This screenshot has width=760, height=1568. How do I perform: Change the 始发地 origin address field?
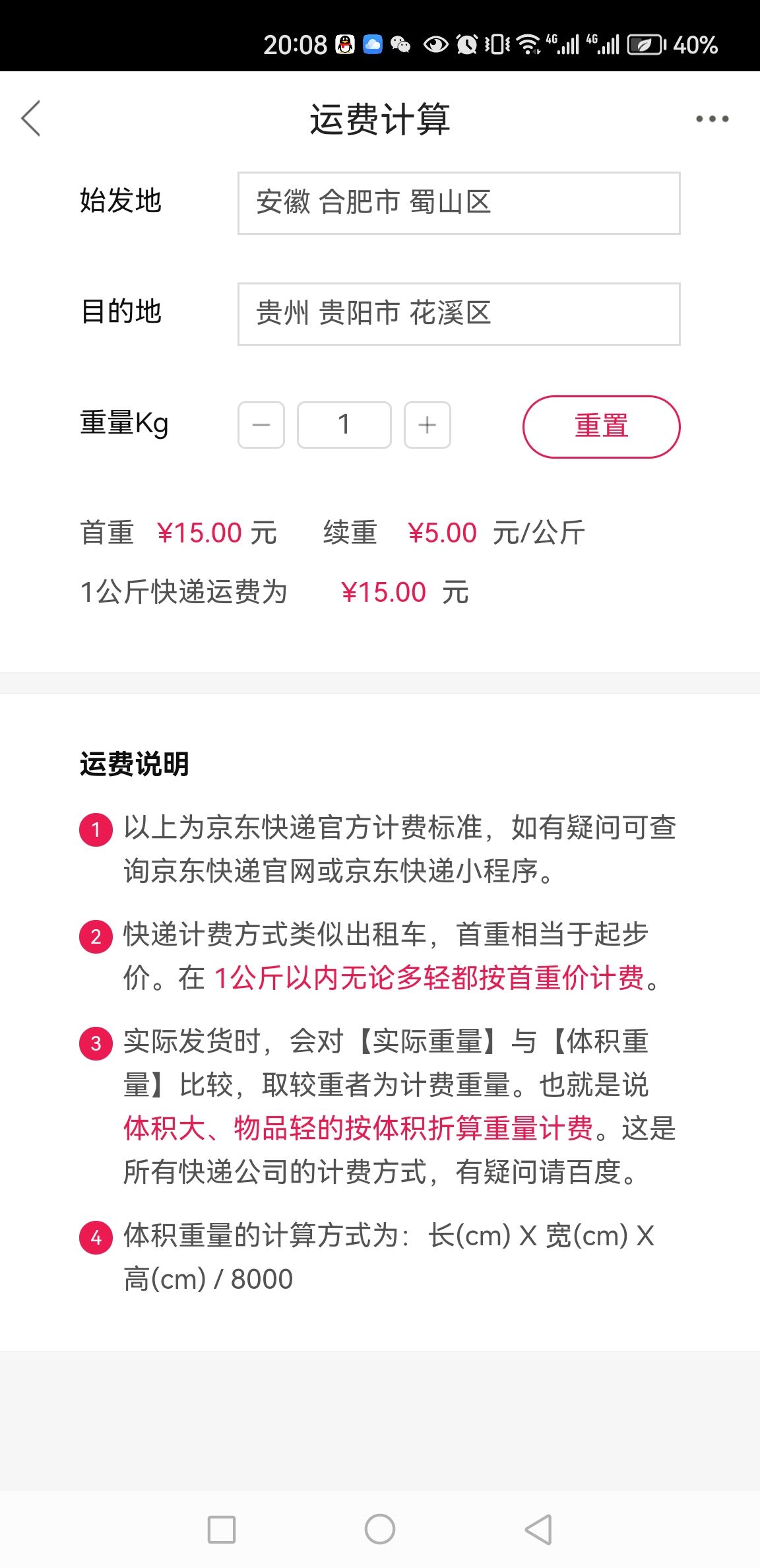pos(459,203)
